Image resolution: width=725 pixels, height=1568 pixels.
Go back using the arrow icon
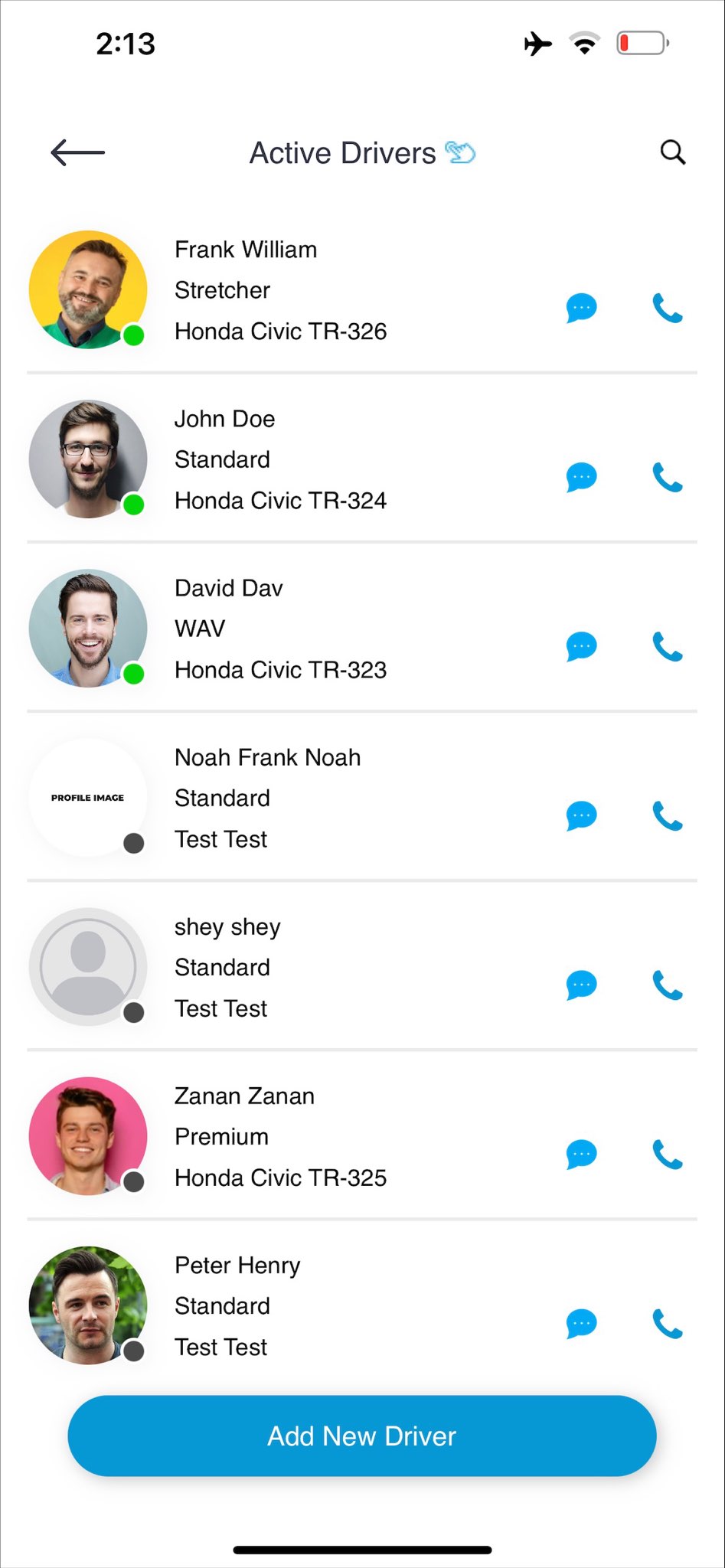pos(77,152)
